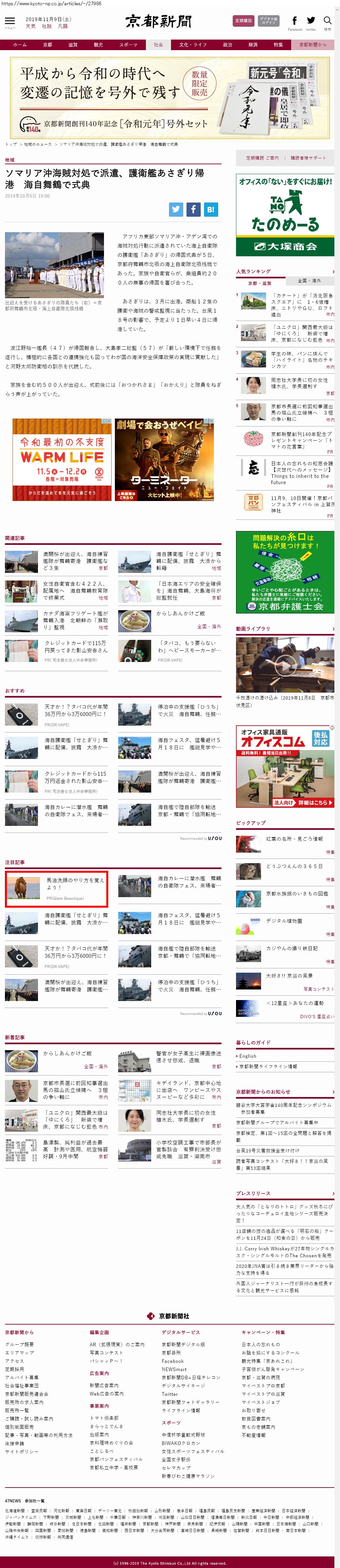The image size is (340, 1568).
Task: Open the たのめーる 大塚商会 ad banner
Action: pos(285,215)
